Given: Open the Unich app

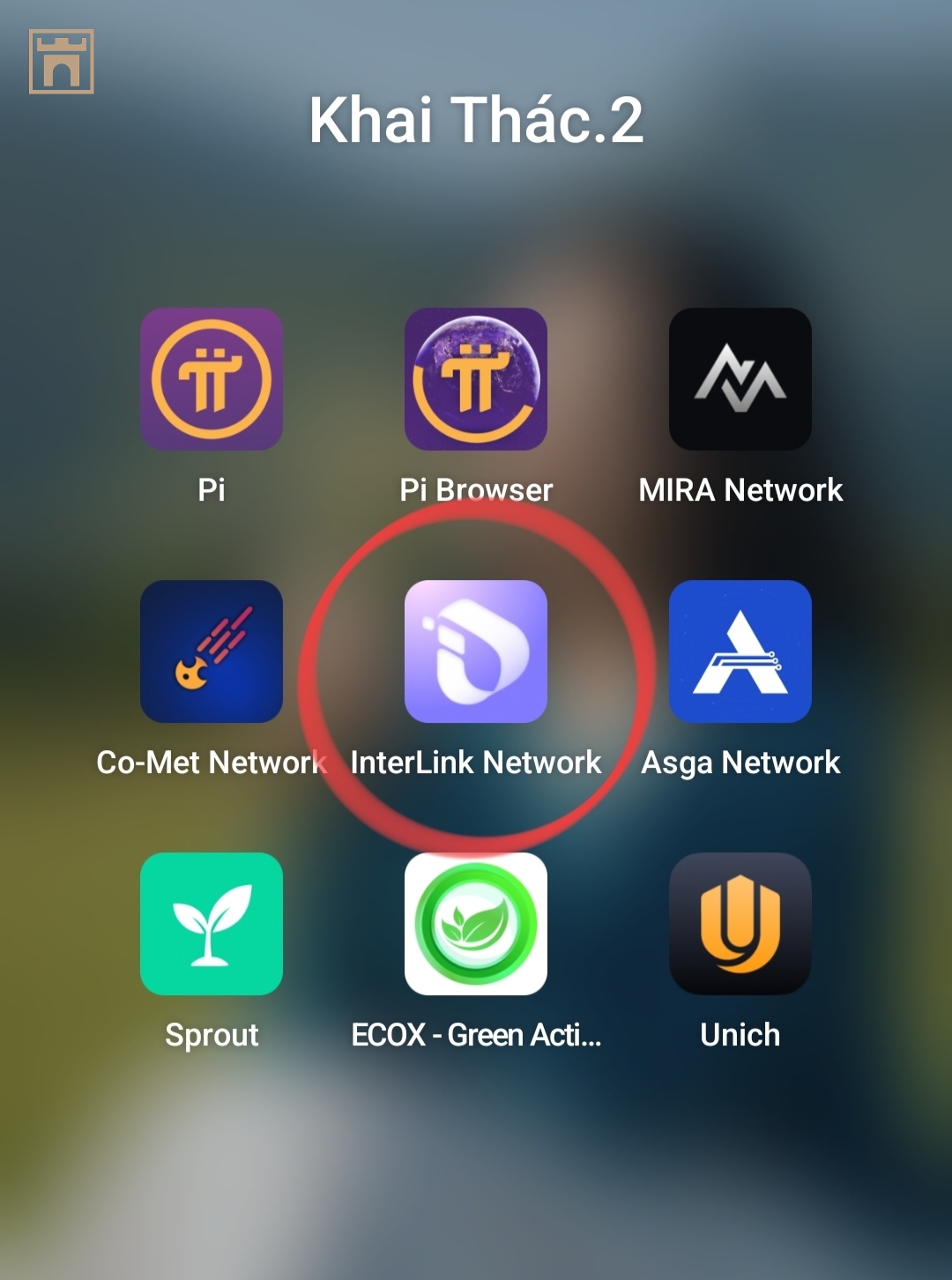Looking at the screenshot, I should (x=740, y=924).
